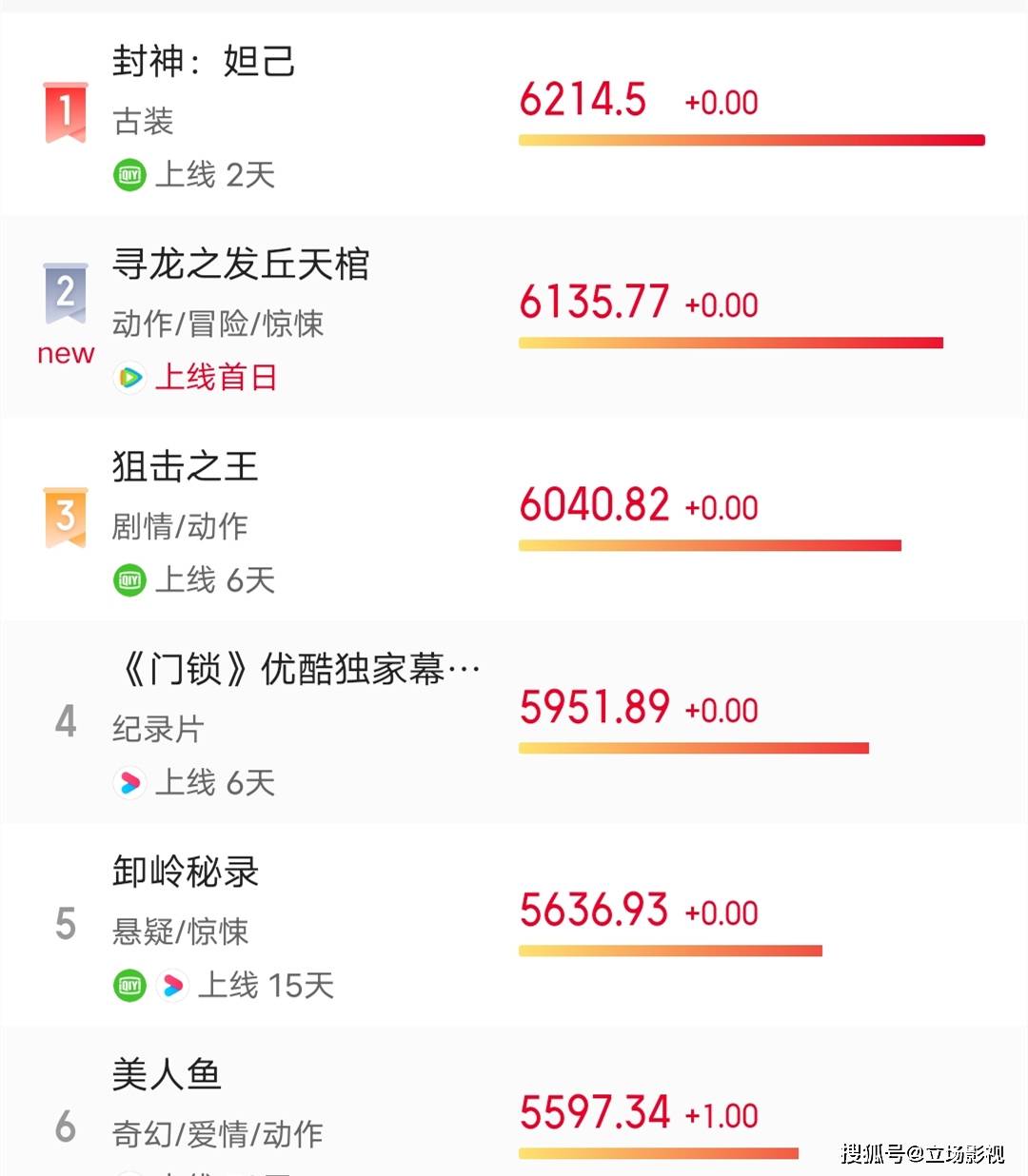Click the score 6040.82 of 狙击之王
The height and width of the screenshot is (1176, 1028).
click(x=596, y=505)
